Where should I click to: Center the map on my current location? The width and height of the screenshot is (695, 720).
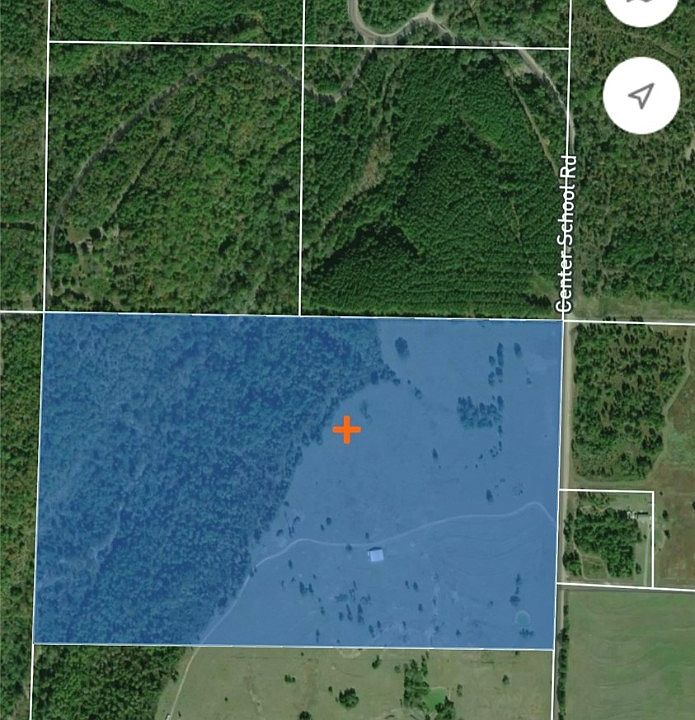[641, 96]
